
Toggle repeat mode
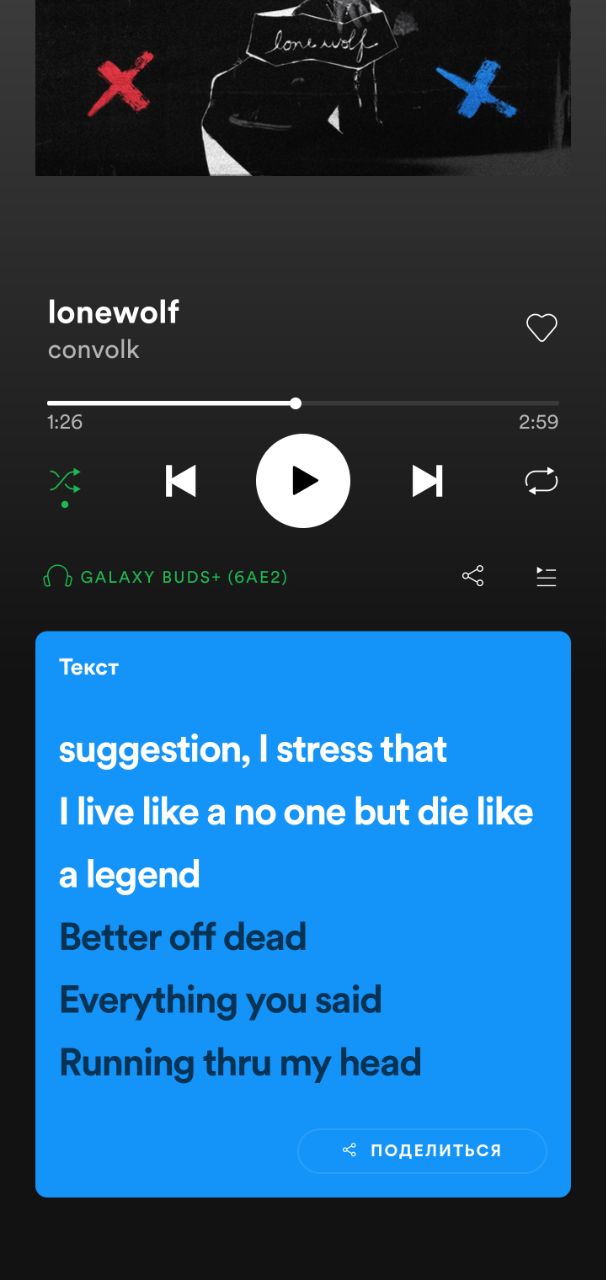click(541, 481)
